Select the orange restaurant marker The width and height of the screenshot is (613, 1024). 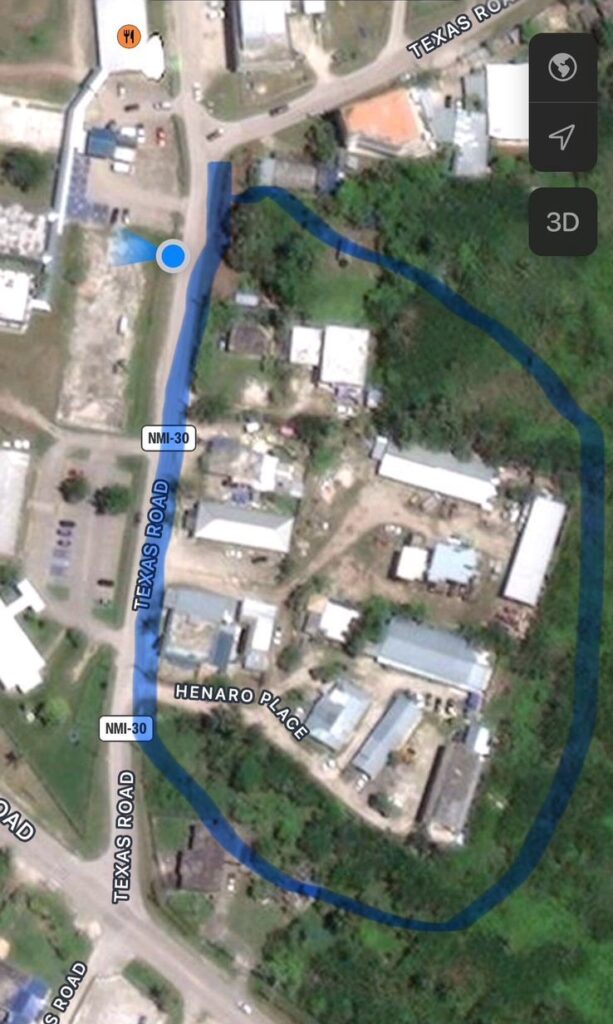pyautogui.click(x=129, y=37)
